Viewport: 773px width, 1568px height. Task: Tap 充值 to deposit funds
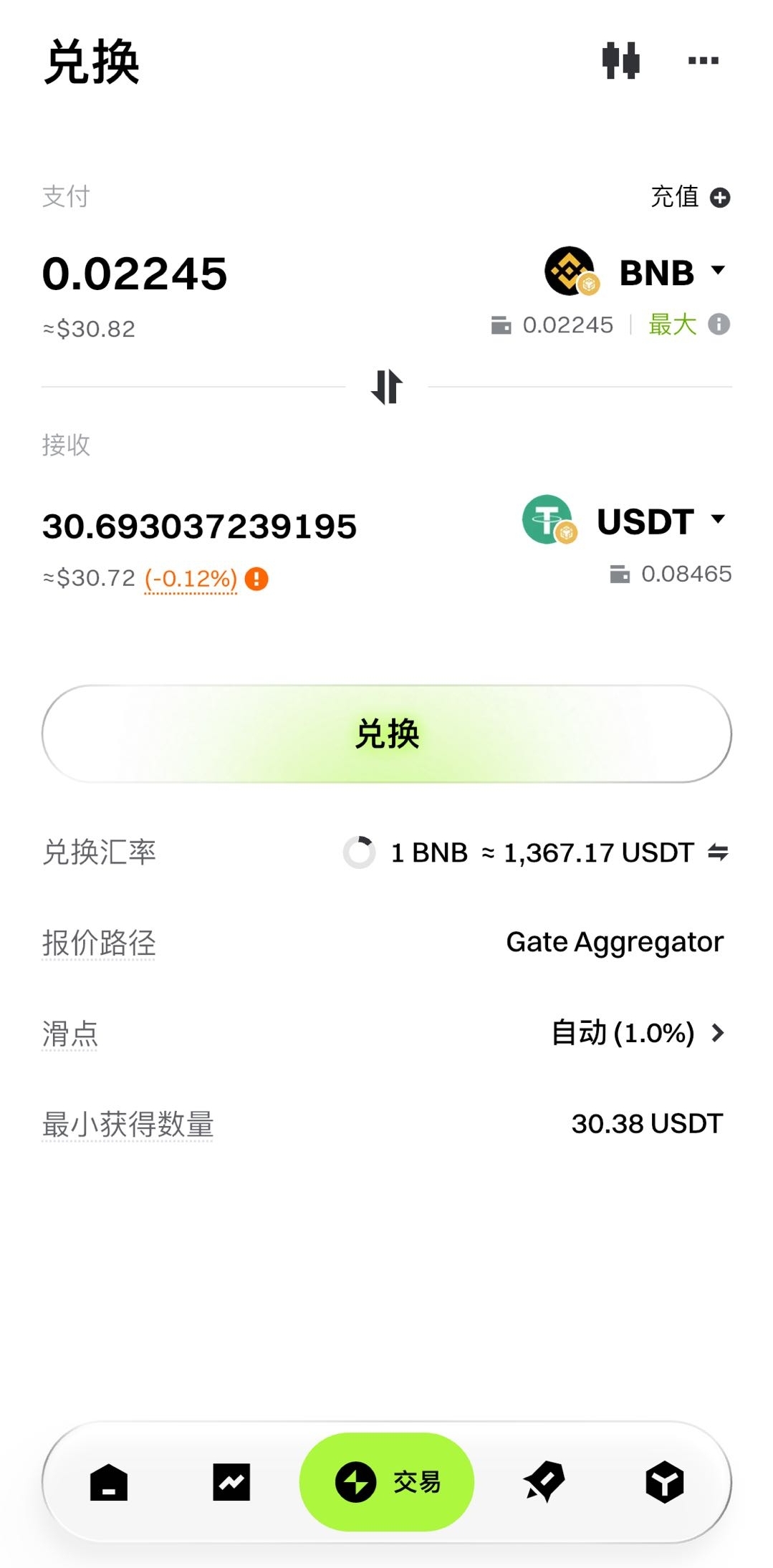(x=689, y=197)
